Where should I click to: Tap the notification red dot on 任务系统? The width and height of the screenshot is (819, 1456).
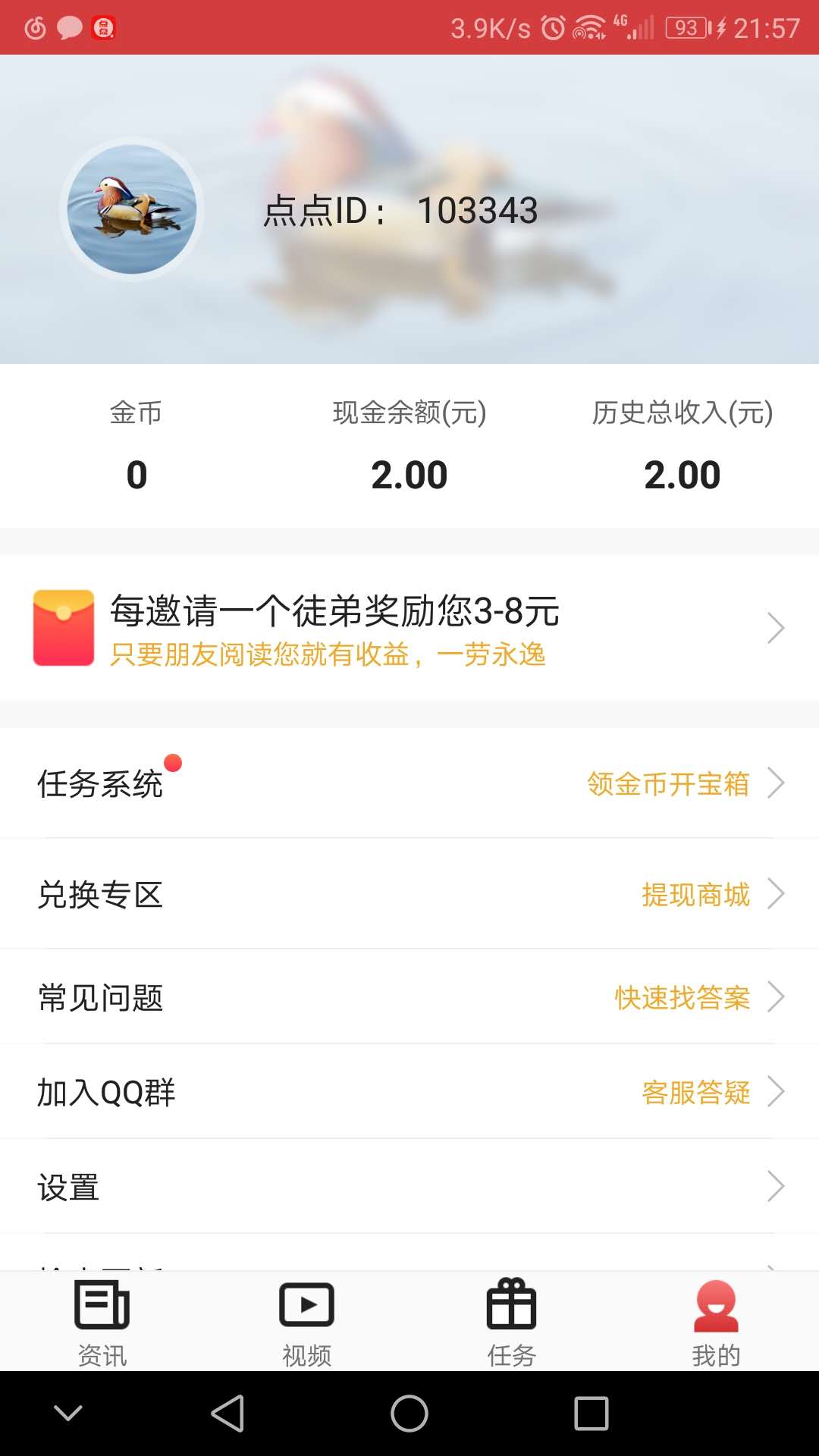point(176,763)
